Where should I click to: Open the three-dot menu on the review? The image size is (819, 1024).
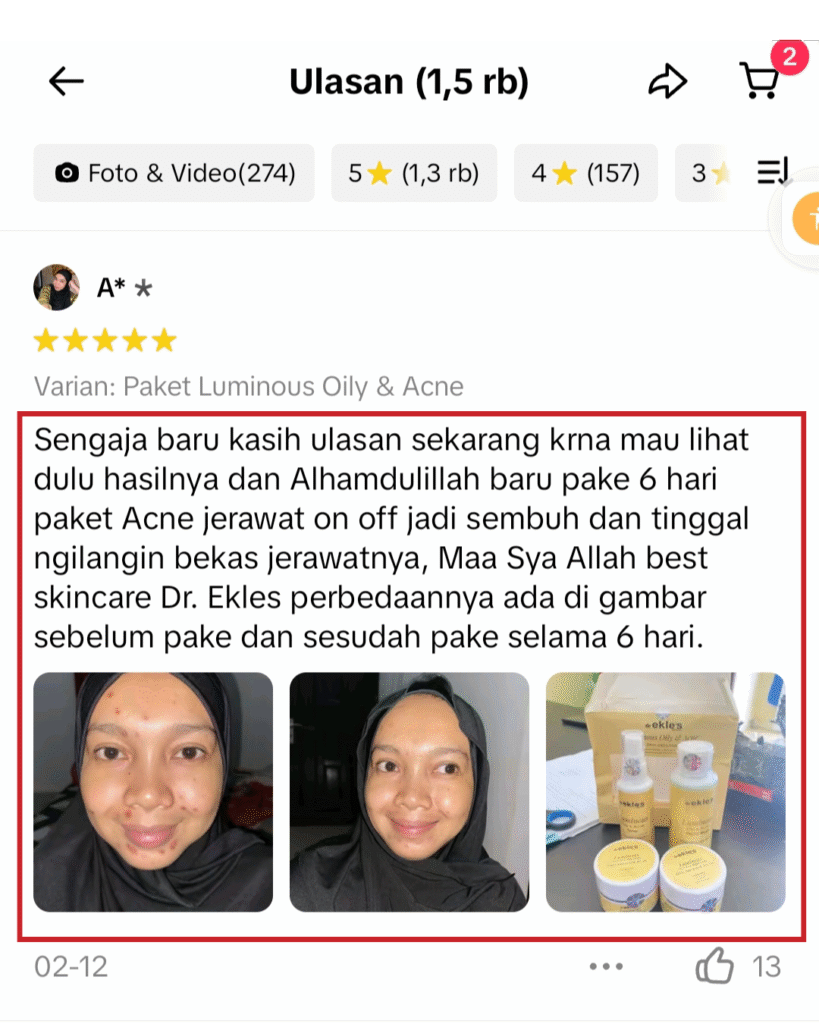(x=606, y=967)
